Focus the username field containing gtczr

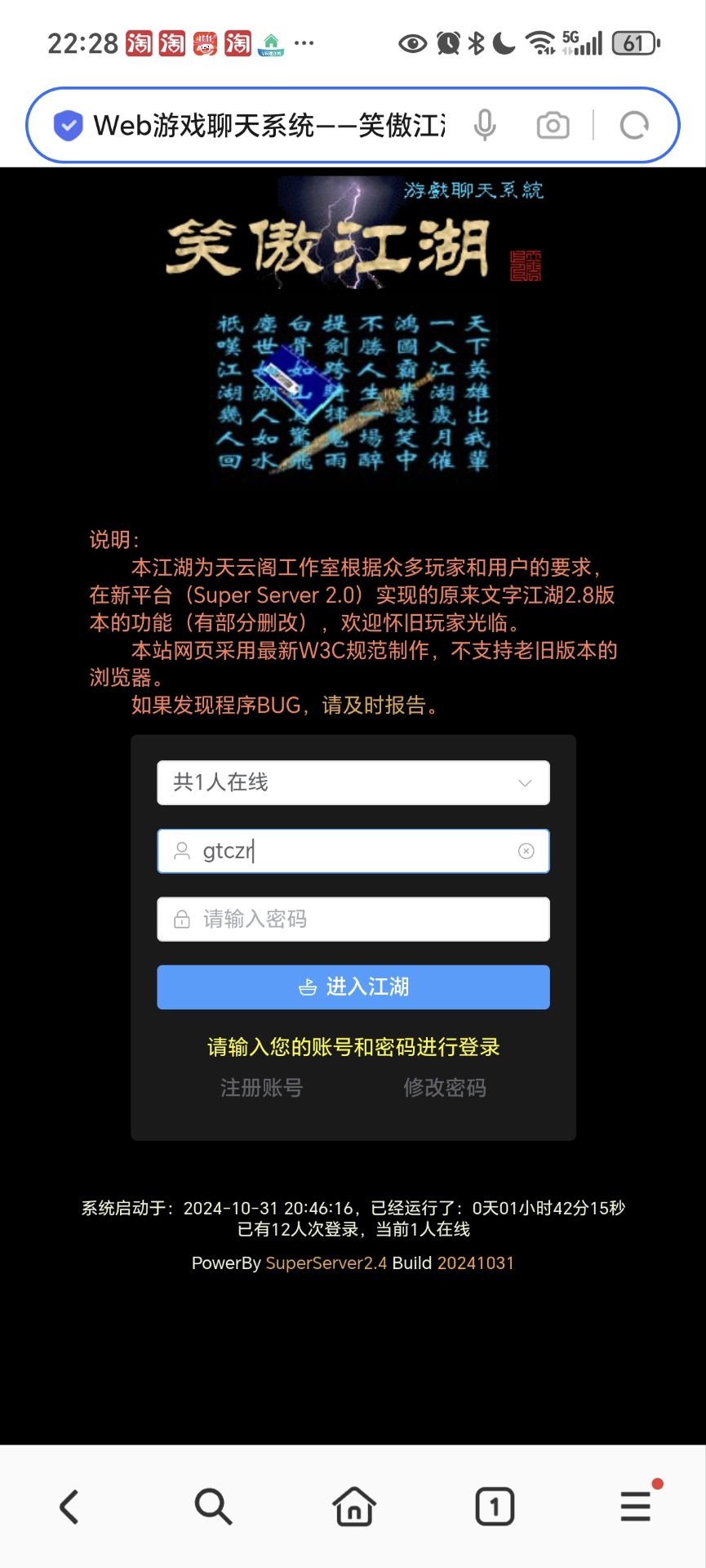pos(351,851)
